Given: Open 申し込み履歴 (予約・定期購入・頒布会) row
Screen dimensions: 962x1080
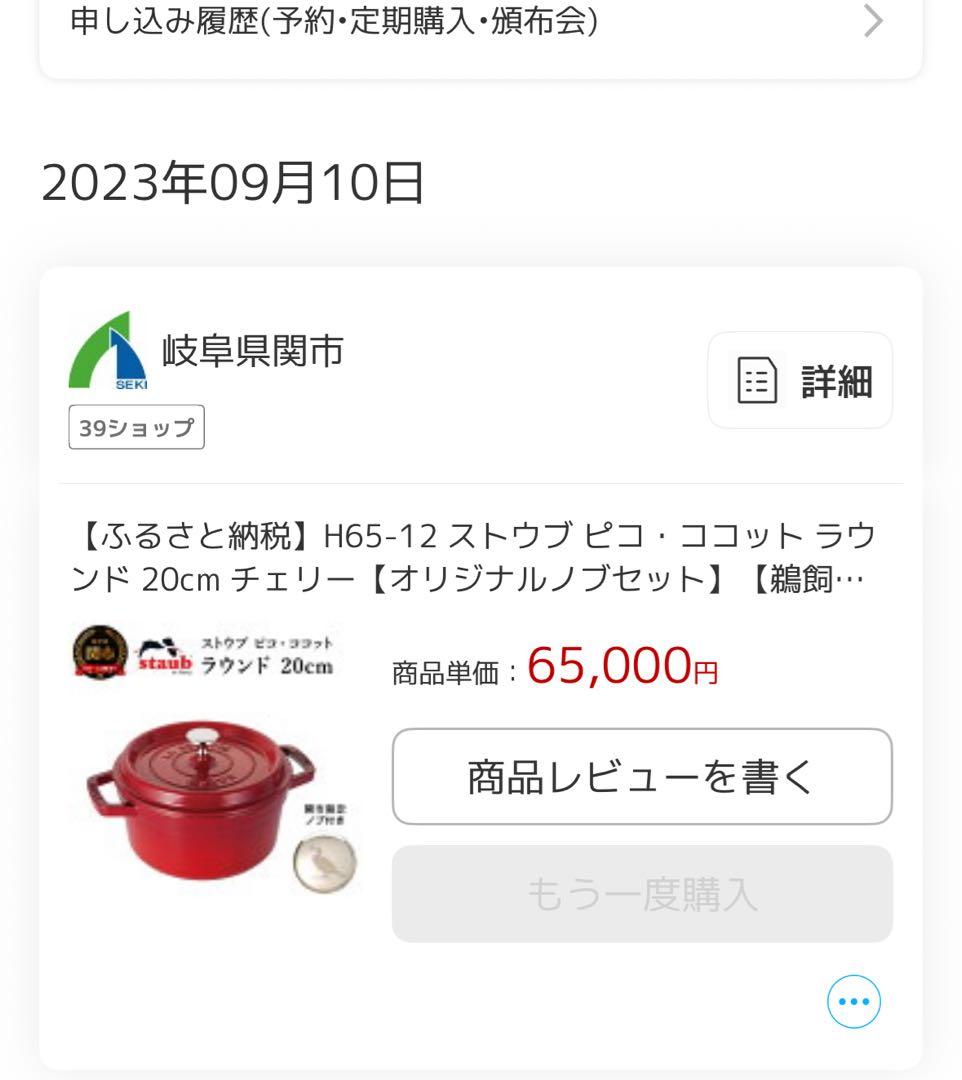Looking at the screenshot, I should (480, 22).
